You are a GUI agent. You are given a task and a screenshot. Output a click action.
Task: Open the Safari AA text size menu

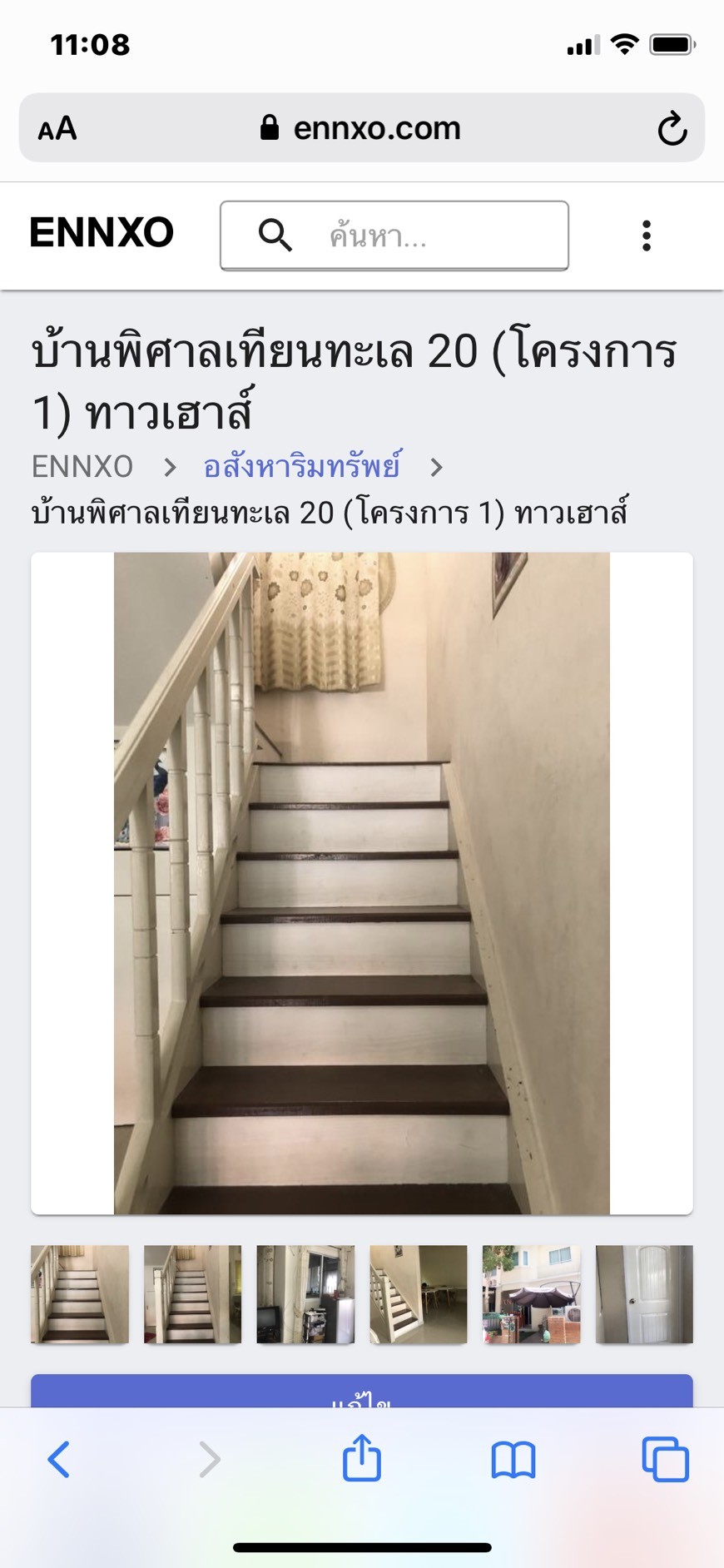tap(57, 128)
